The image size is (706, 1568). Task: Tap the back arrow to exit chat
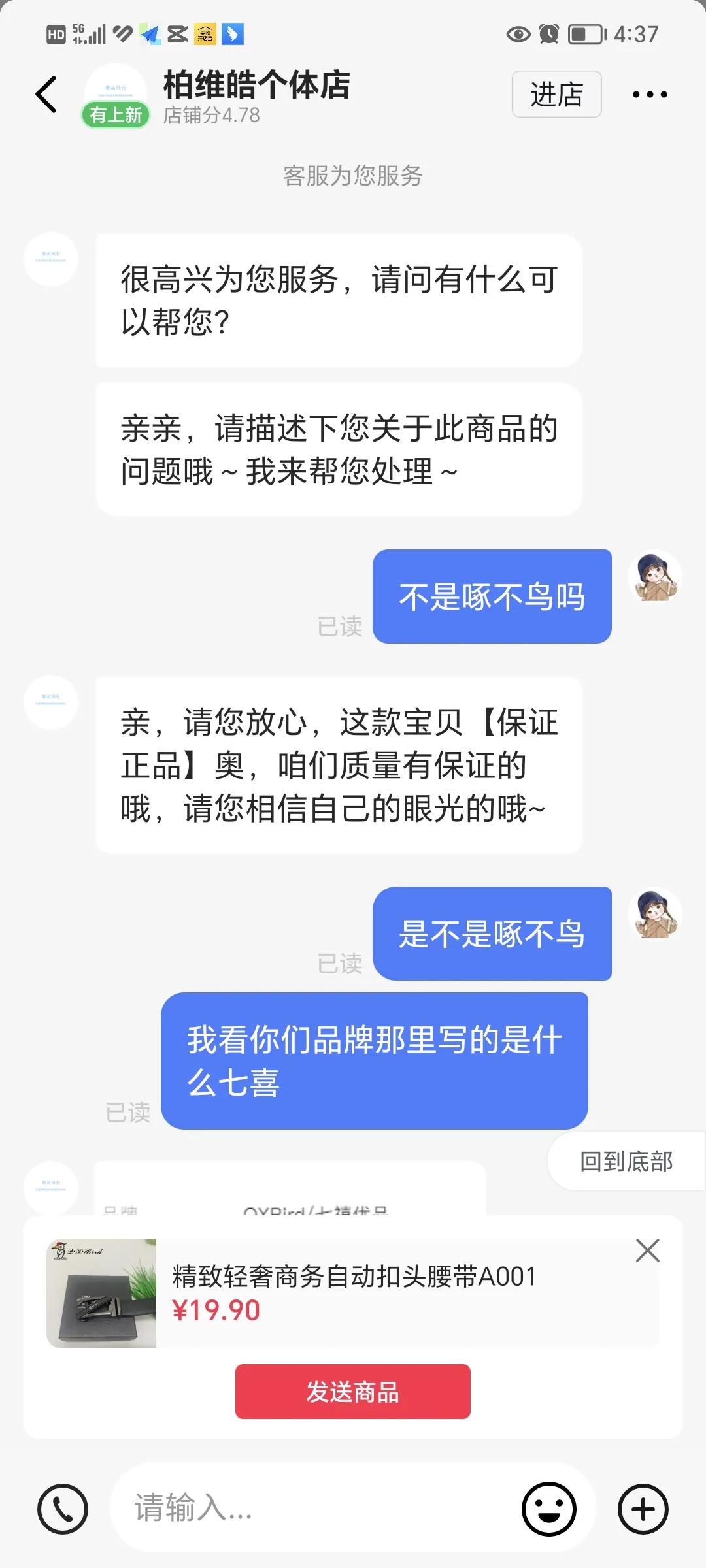point(46,94)
